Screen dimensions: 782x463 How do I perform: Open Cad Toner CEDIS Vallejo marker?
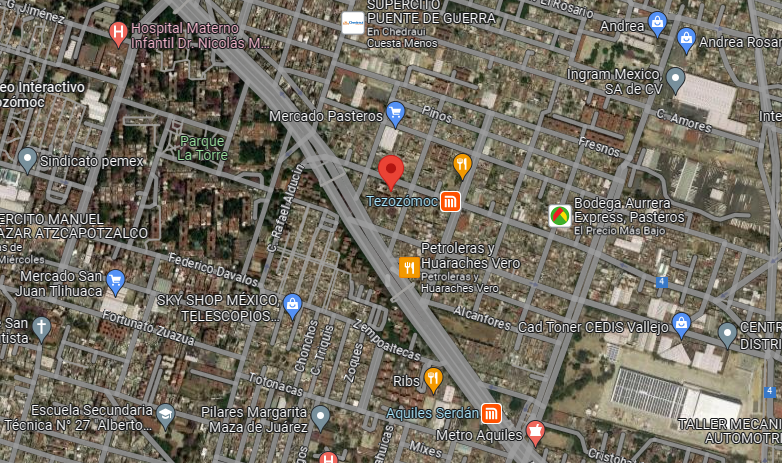(x=681, y=325)
